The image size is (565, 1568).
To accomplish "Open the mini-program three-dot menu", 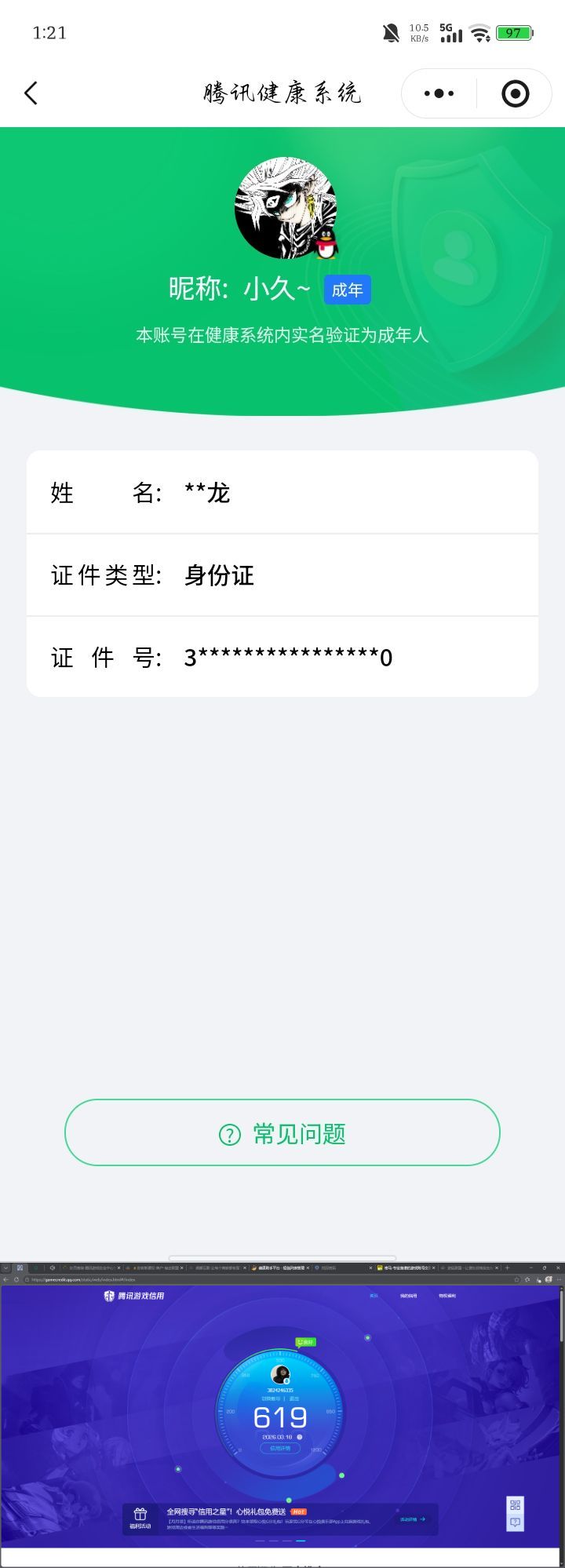I will pyautogui.click(x=439, y=93).
